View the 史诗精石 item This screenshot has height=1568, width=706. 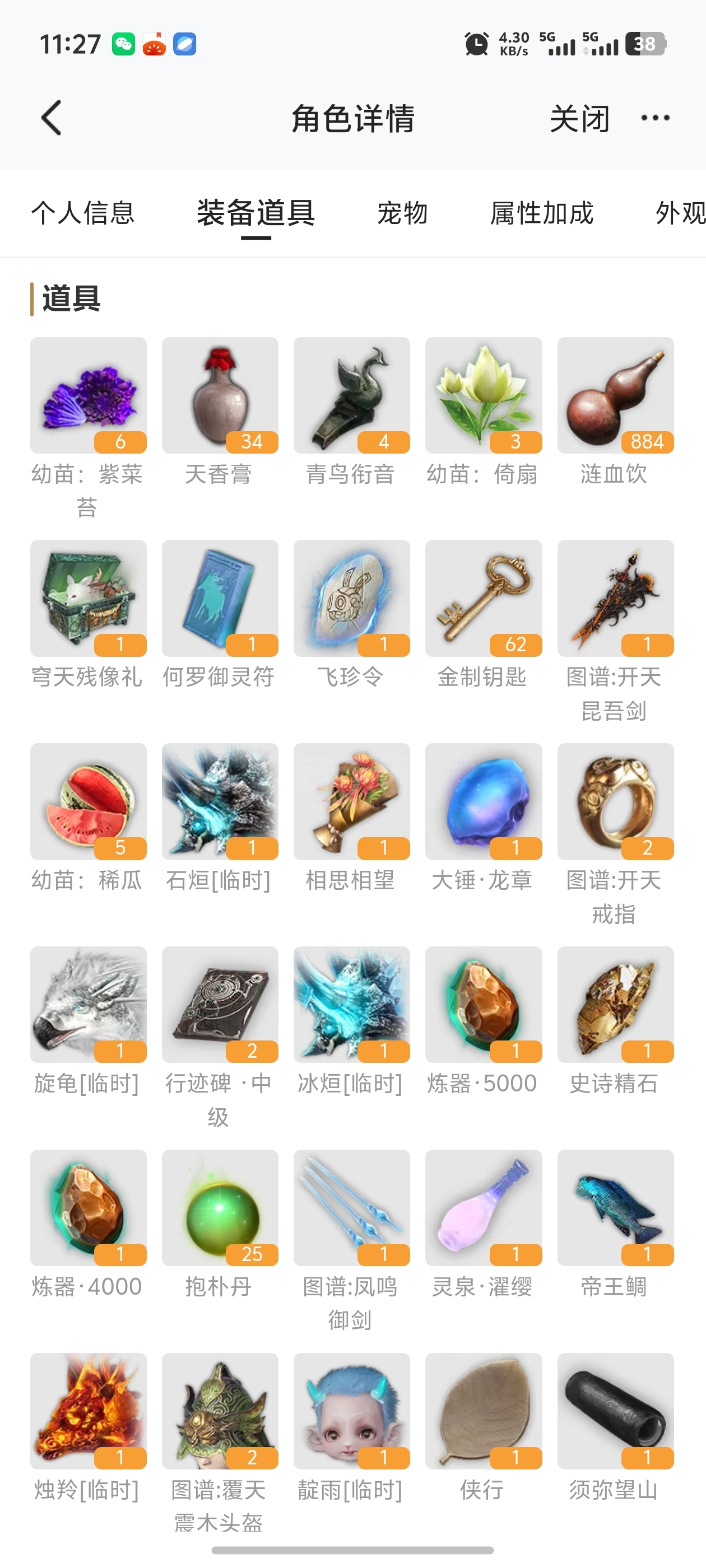[615, 1004]
